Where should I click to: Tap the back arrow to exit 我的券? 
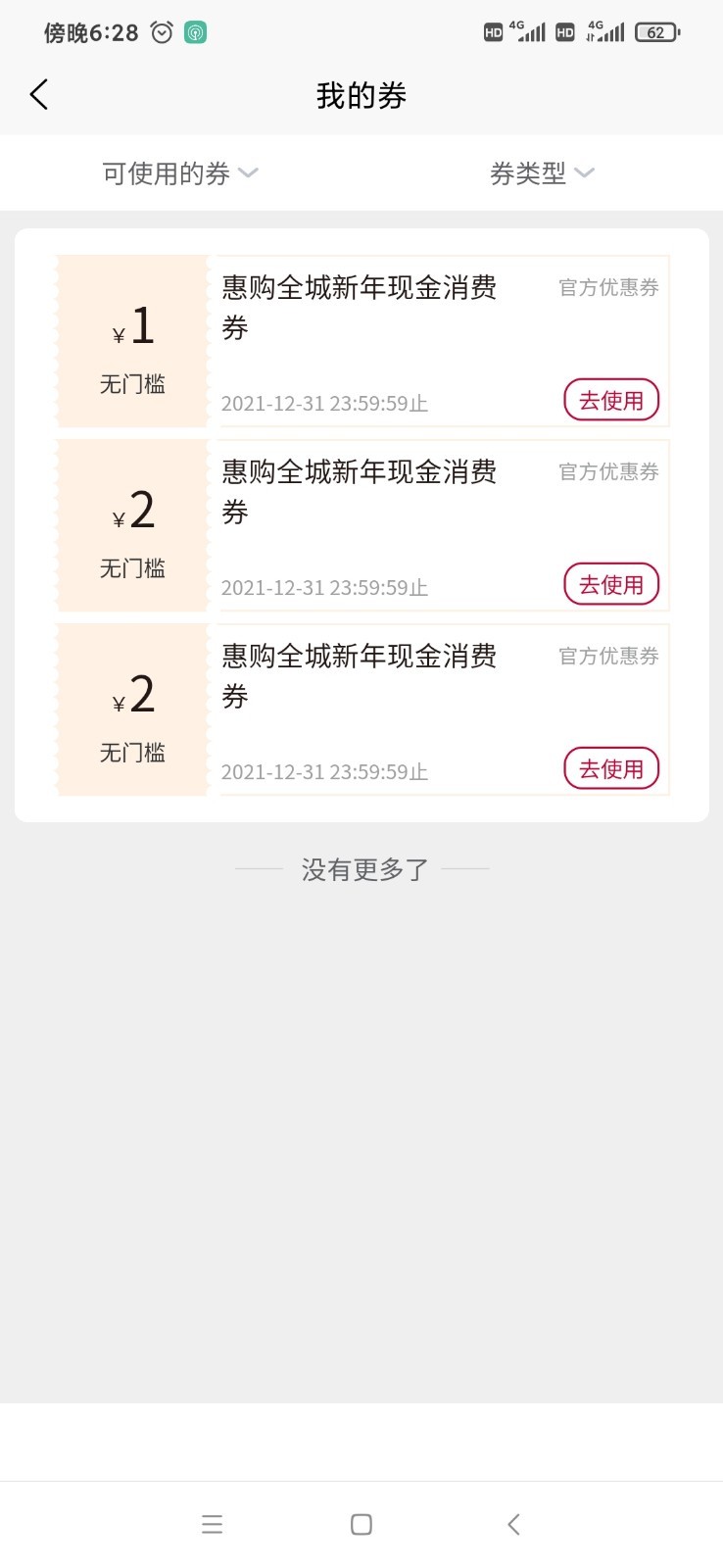(x=37, y=94)
